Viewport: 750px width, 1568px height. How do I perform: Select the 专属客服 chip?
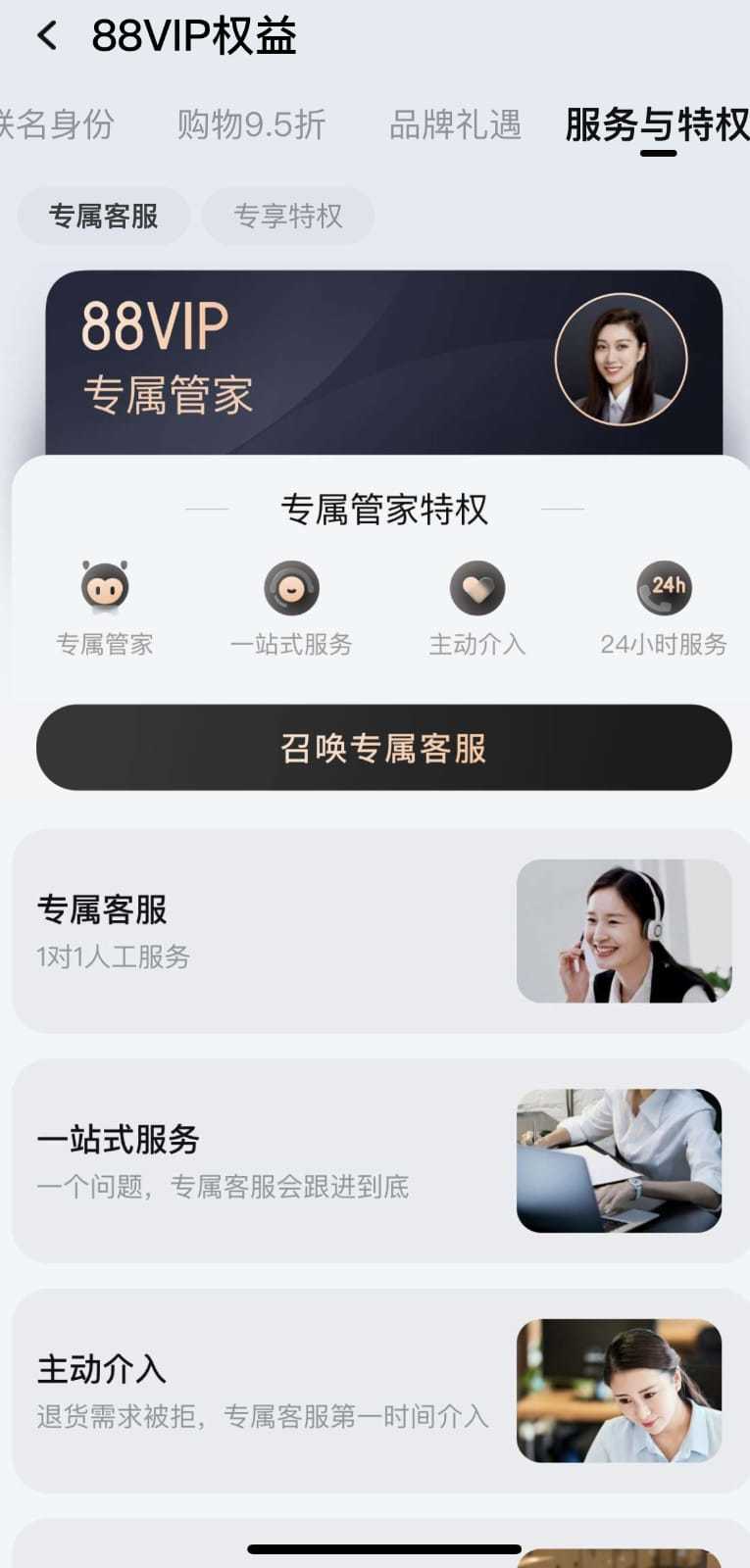[x=103, y=216]
